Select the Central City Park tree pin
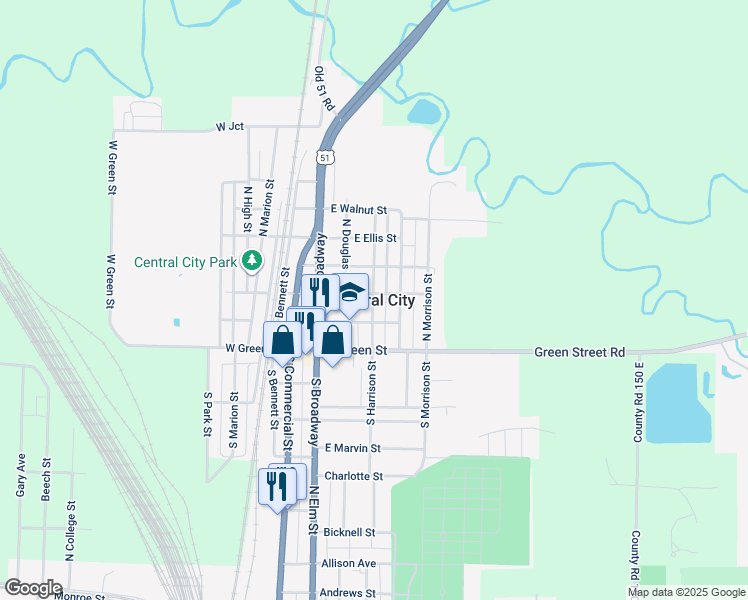The image size is (748, 600). [x=252, y=261]
